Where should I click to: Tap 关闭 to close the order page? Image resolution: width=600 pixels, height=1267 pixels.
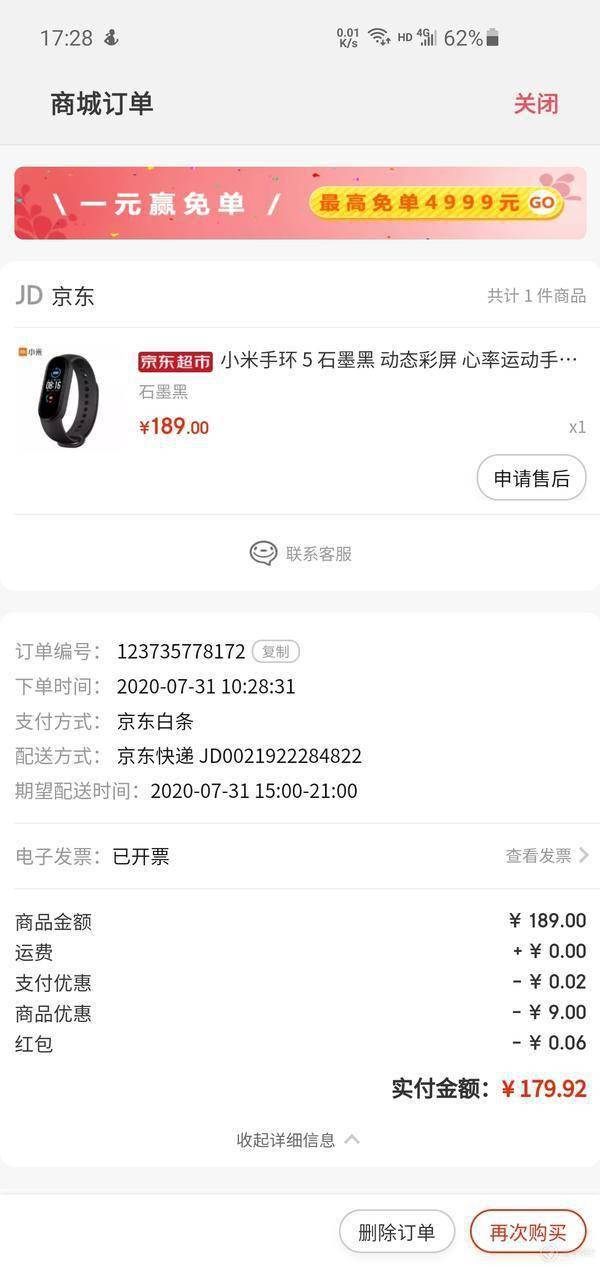point(536,103)
